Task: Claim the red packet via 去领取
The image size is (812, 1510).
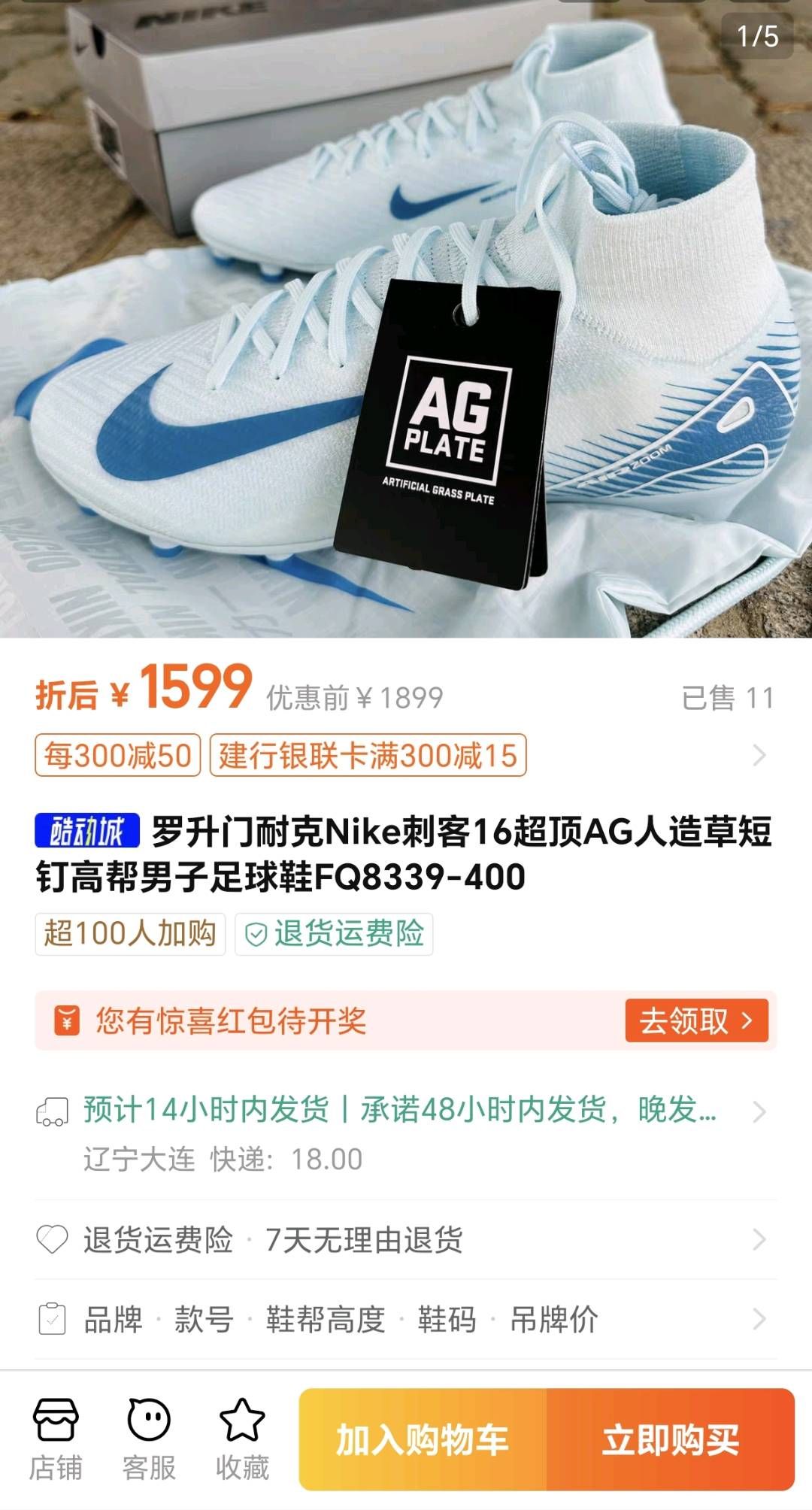Action: [696, 1020]
